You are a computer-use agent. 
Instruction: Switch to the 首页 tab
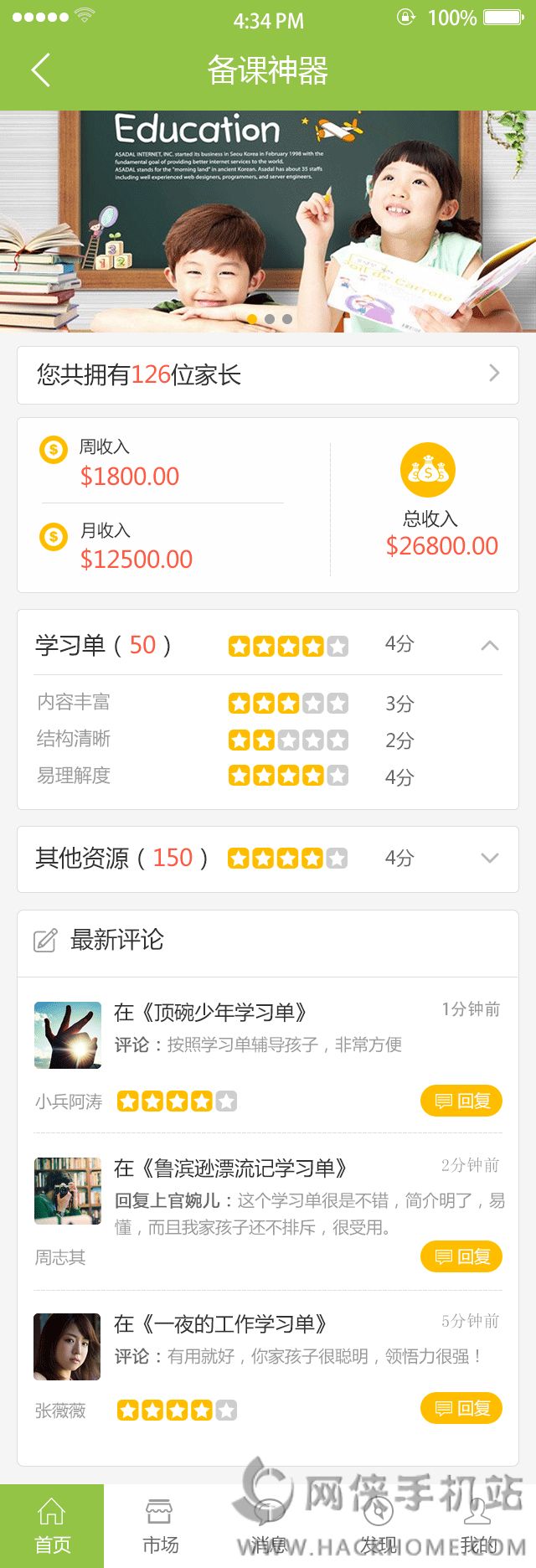click(x=52, y=1526)
